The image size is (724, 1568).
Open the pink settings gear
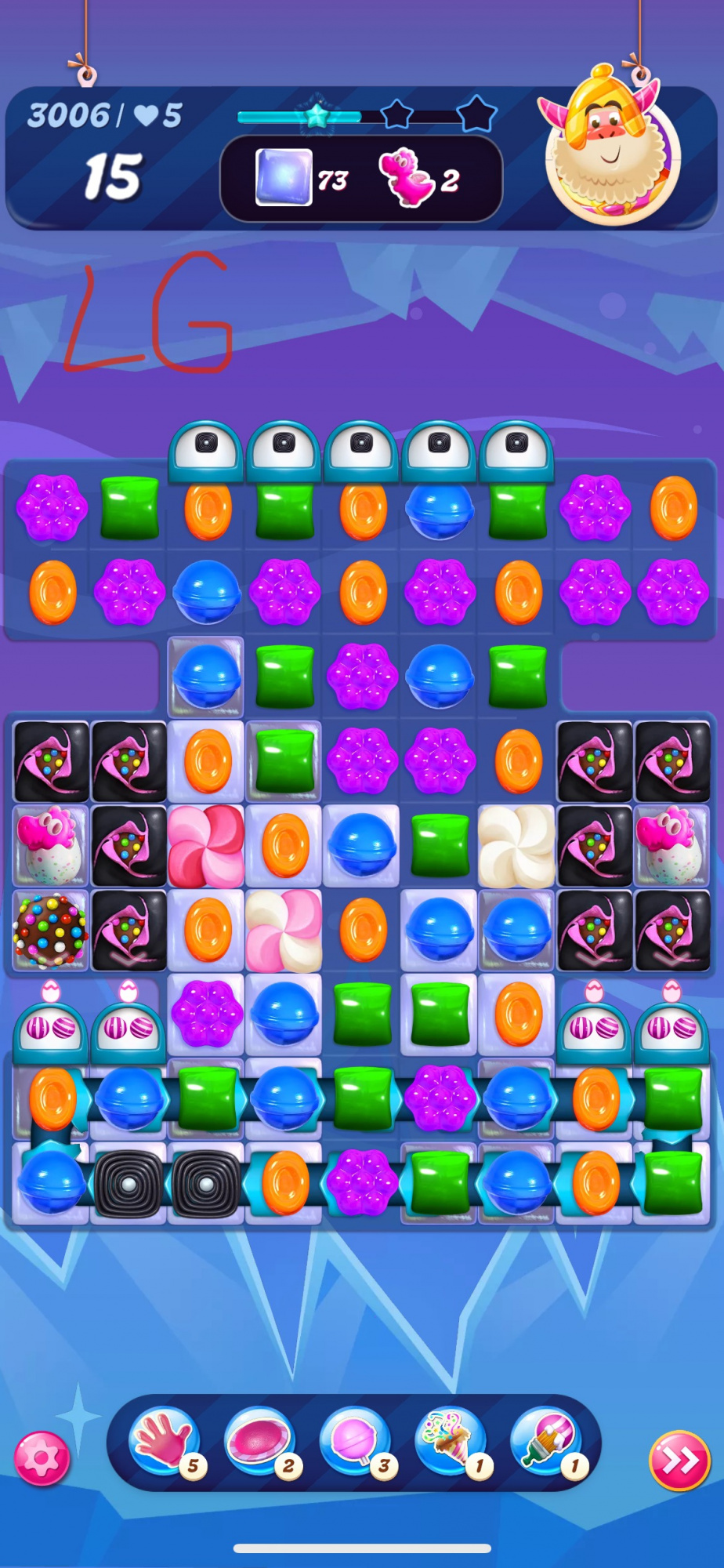[42, 1458]
